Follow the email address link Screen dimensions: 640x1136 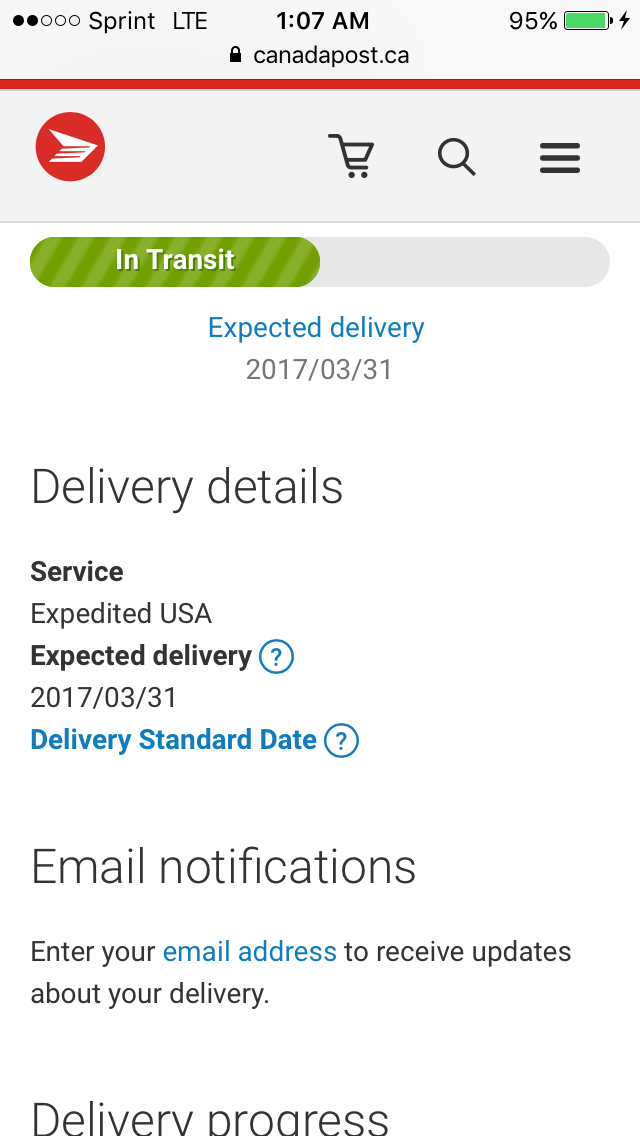pos(250,951)
